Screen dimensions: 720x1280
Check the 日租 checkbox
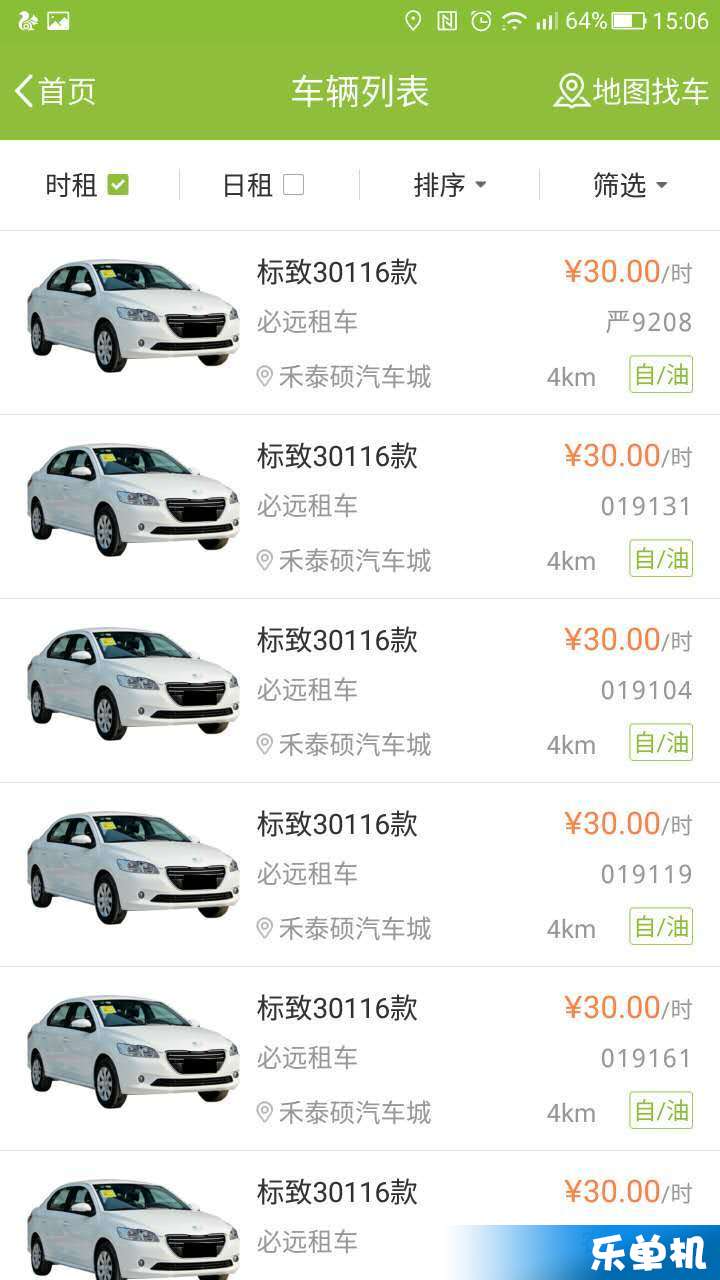293,185
